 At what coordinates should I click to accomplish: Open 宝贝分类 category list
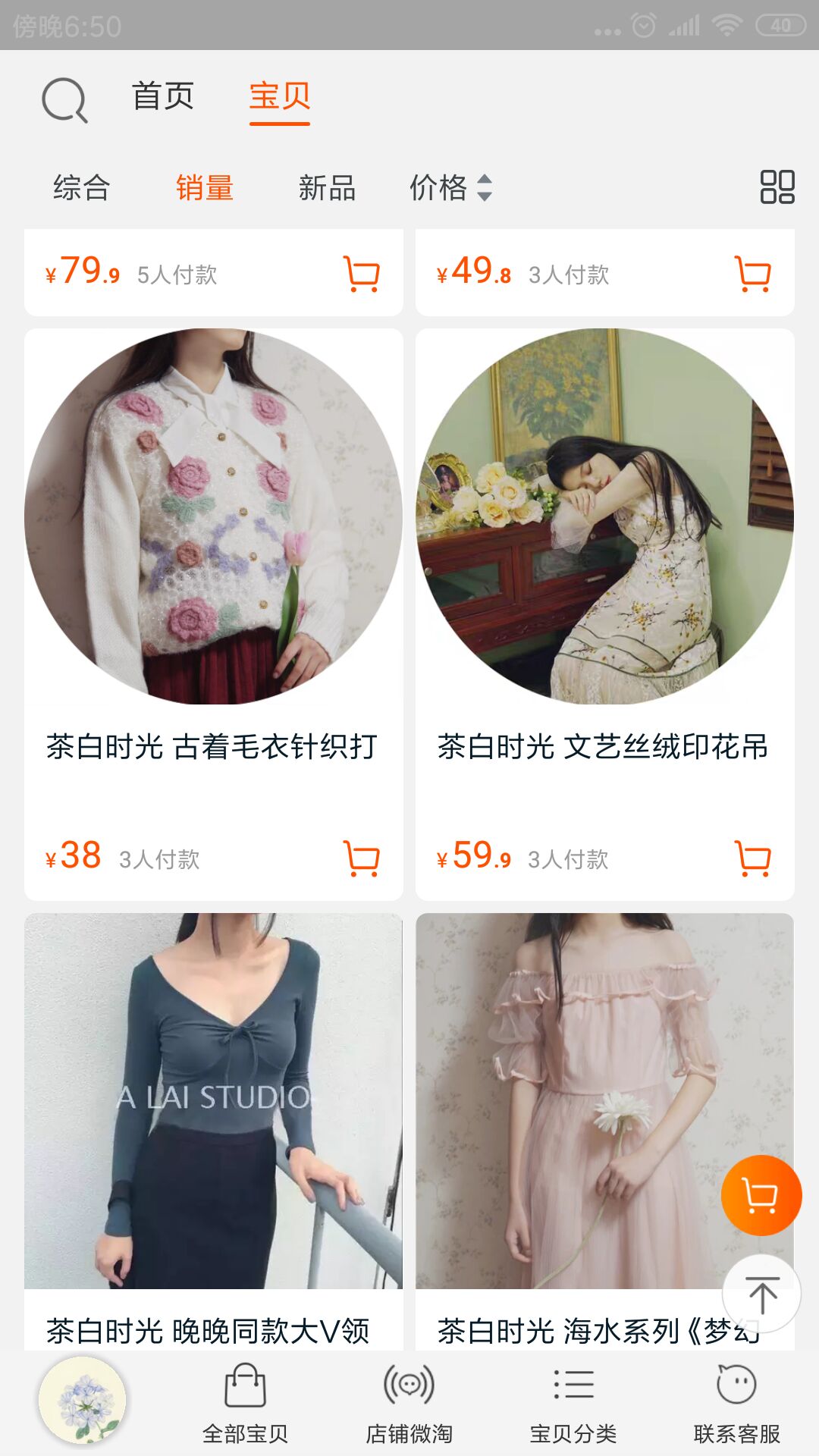(573, 1399)
